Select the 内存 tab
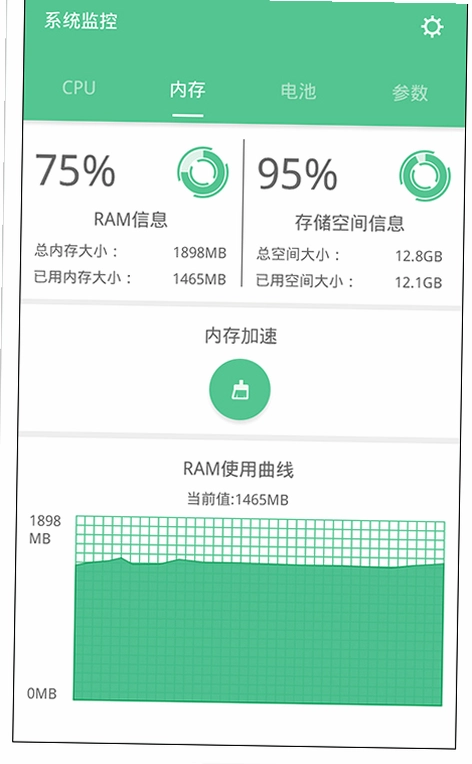The width and height of the screenshot is (472, 764). 188,90
